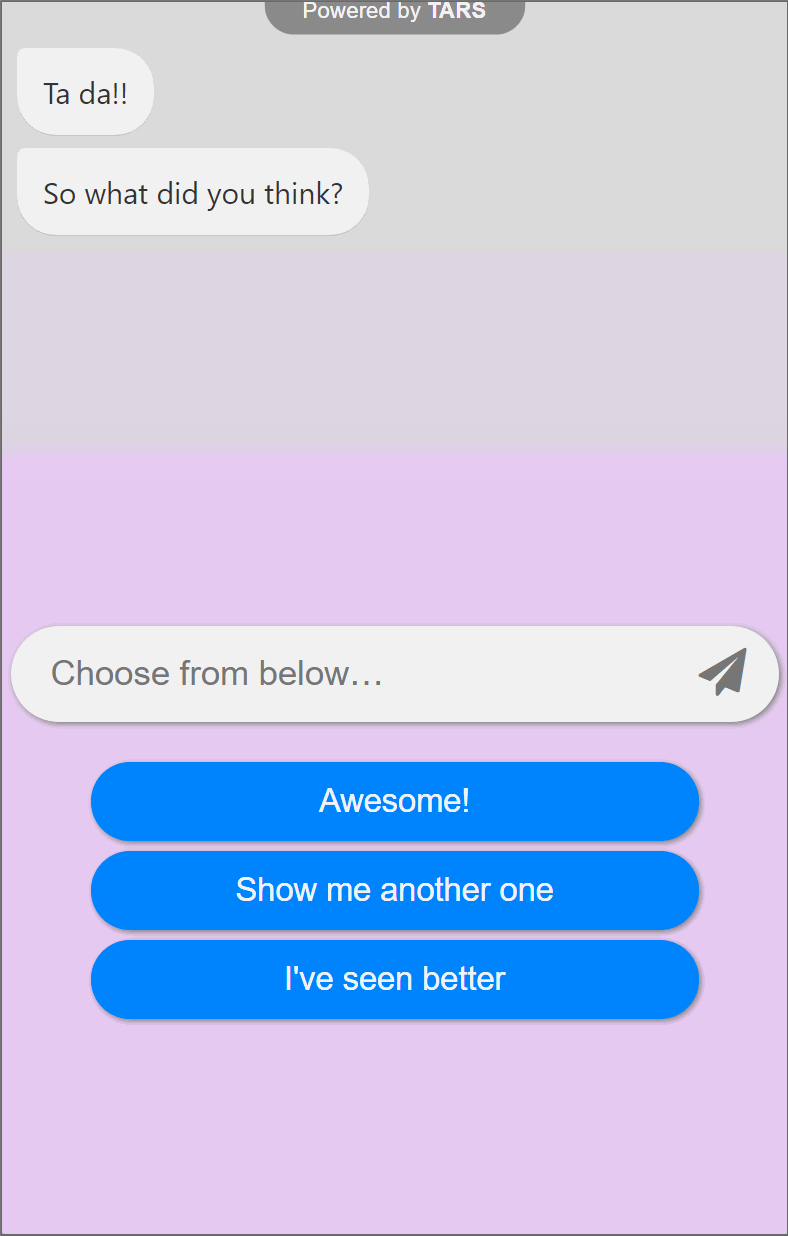Choose the Awesome! reply
788x1236 pixels.
click(394, 801)
